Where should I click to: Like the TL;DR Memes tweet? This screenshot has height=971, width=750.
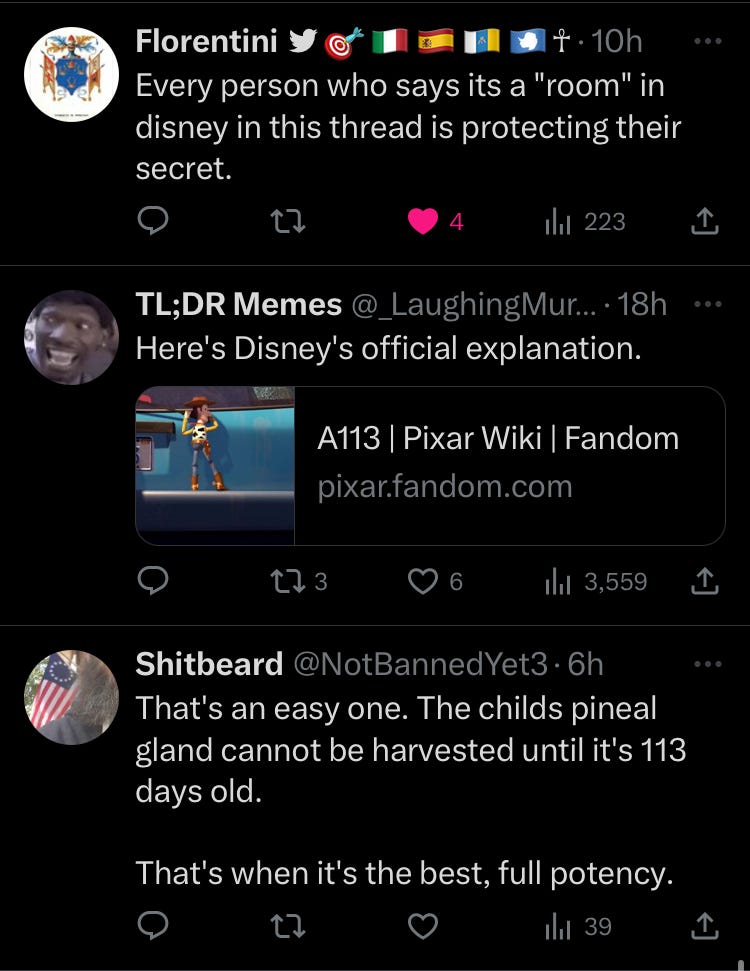click(424, 581)
